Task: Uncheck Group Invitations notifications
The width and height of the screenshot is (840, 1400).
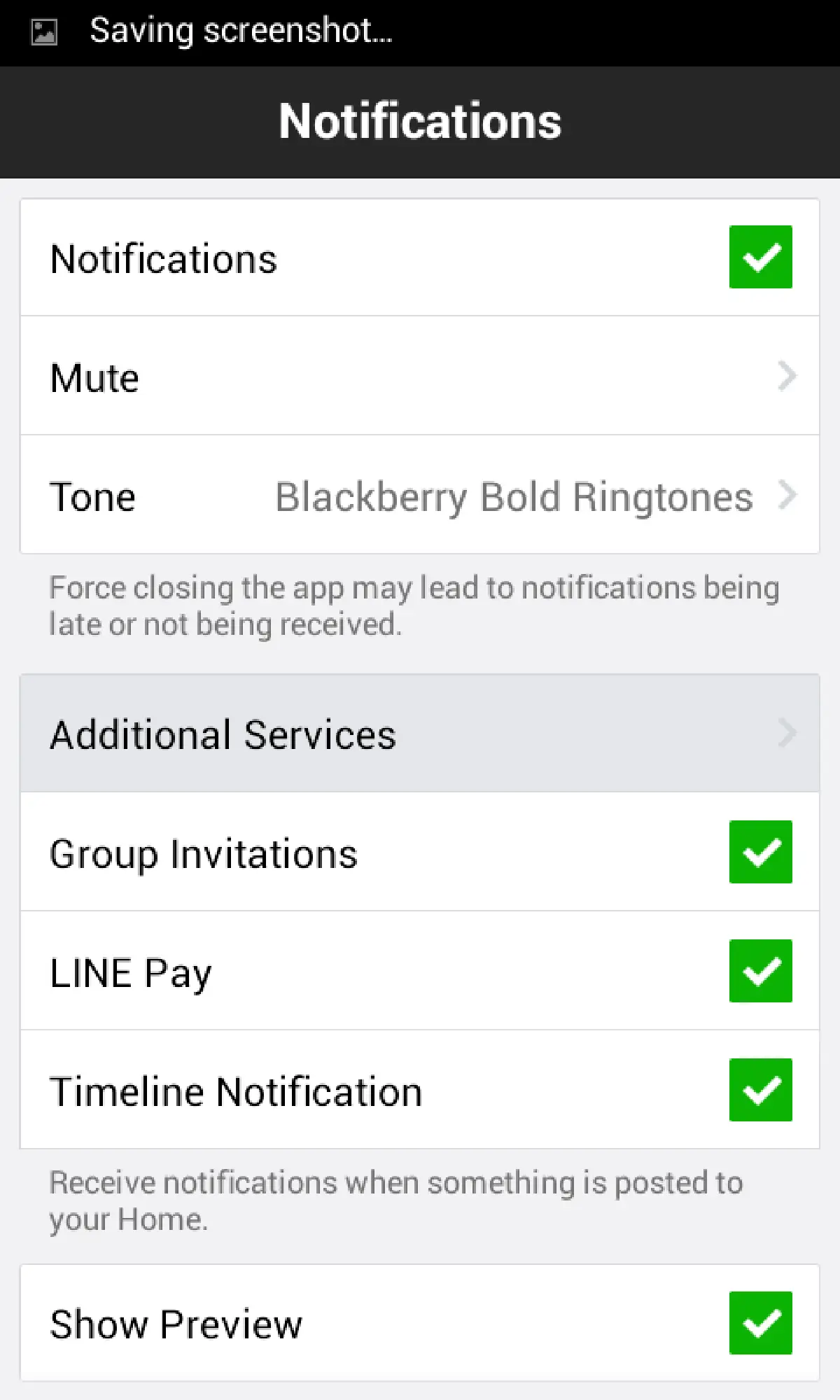Action: click(760, 852)
